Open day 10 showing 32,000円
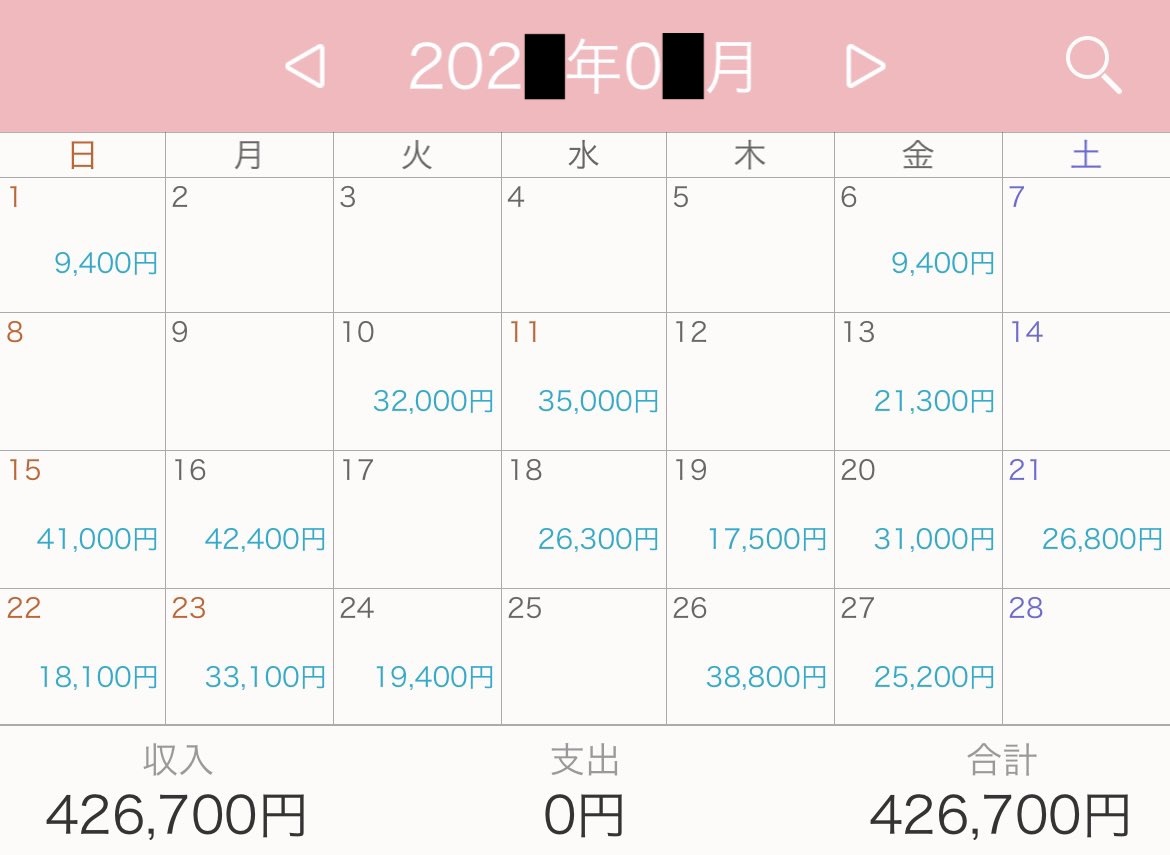 pyautogui.click(x=417, y=382)
